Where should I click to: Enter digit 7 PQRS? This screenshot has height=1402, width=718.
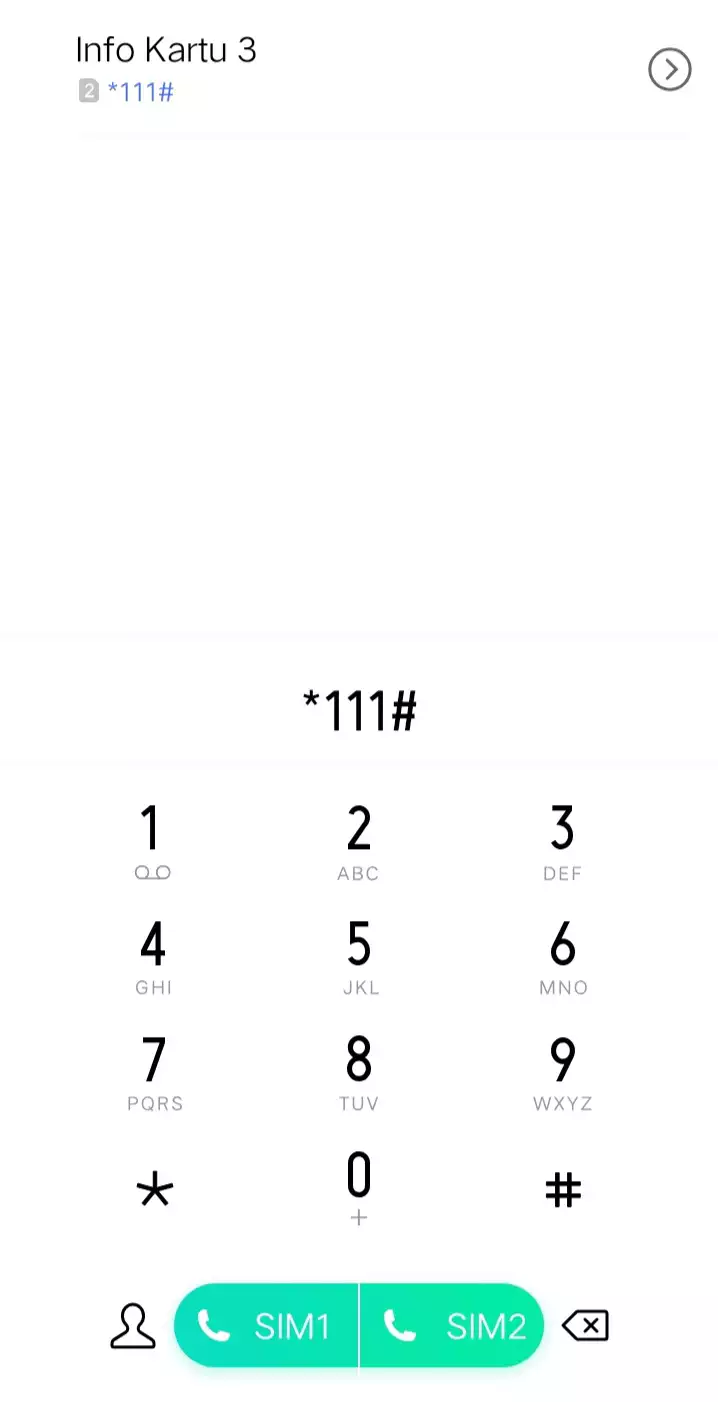[x=153, y=1074]
